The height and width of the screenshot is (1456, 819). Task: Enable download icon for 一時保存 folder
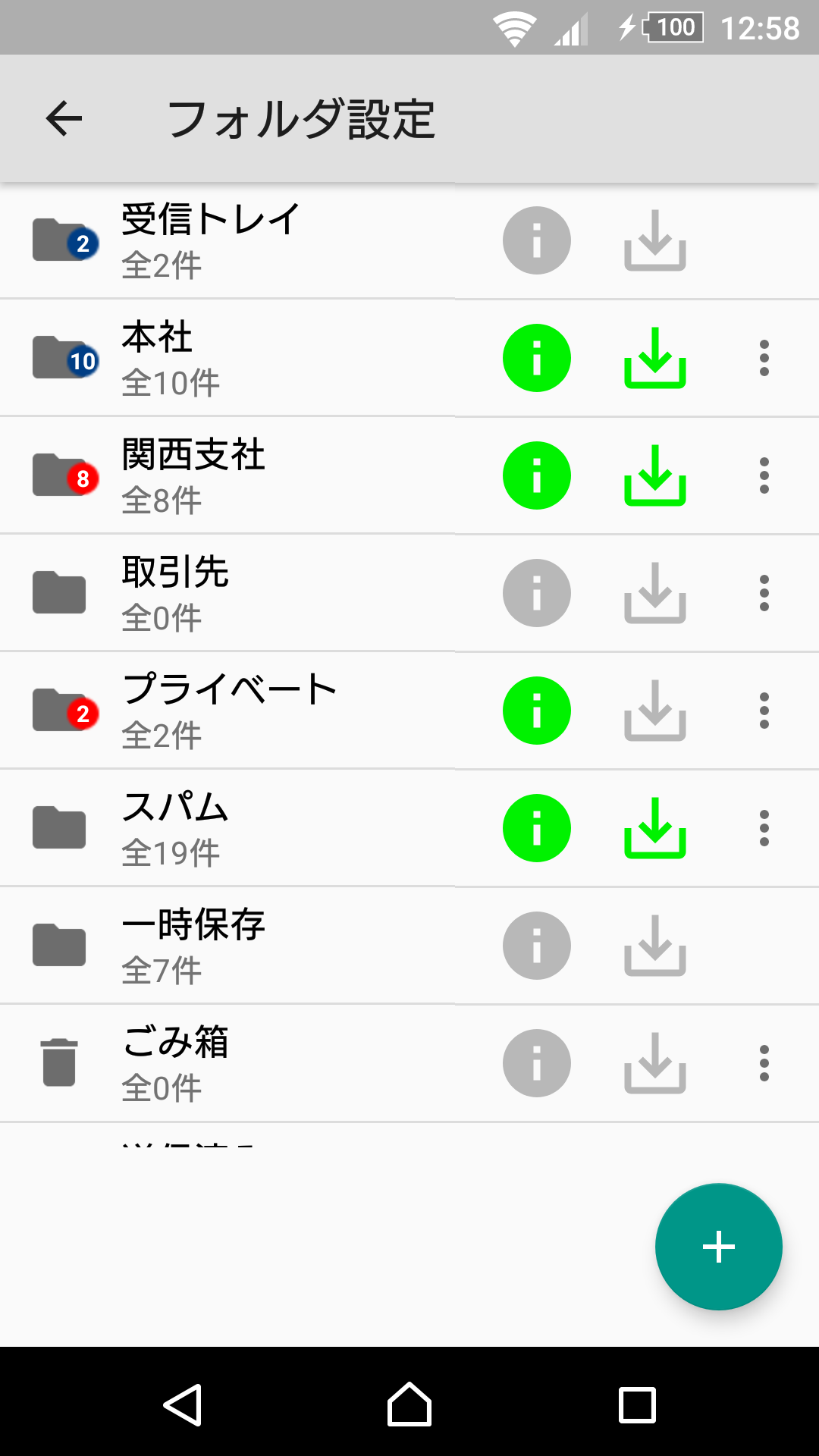pyautogui.click(x=655, y=946)
